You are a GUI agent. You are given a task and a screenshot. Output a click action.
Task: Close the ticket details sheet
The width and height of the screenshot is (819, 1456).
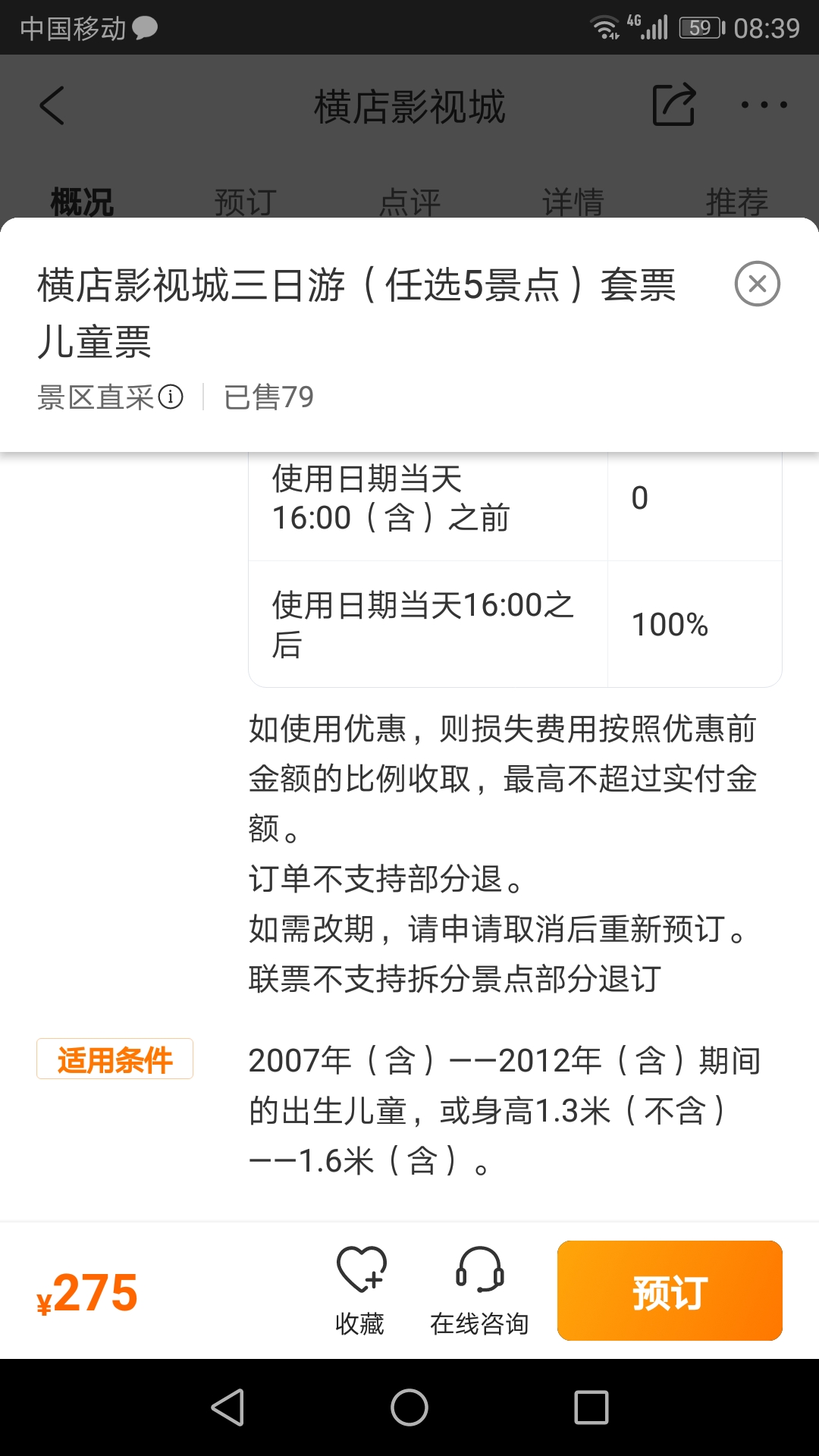click(x=757, y=284)
